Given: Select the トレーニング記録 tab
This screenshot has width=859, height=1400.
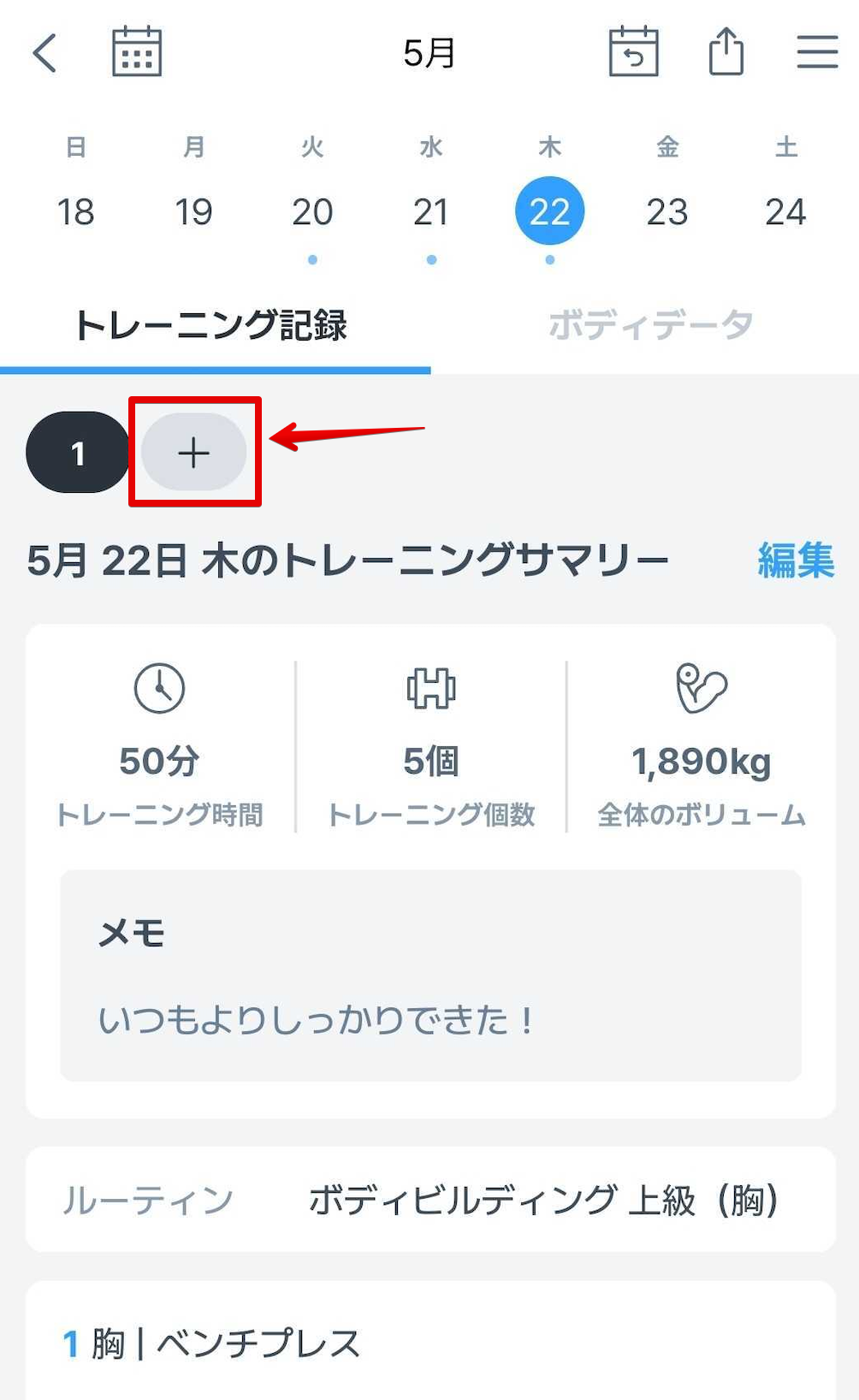Looking at the screenshot, I should click(210, 326).
